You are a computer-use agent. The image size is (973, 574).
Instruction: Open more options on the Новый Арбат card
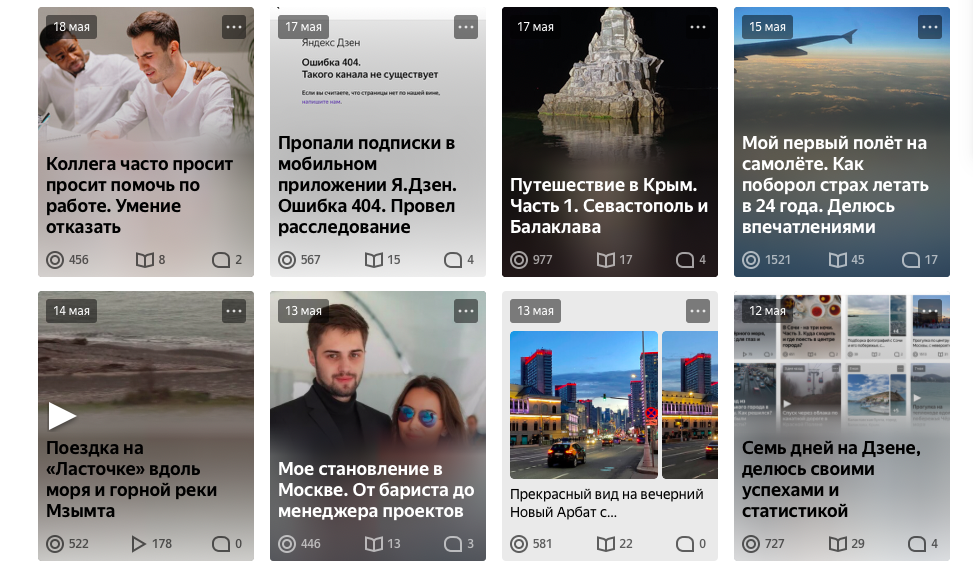698,311
